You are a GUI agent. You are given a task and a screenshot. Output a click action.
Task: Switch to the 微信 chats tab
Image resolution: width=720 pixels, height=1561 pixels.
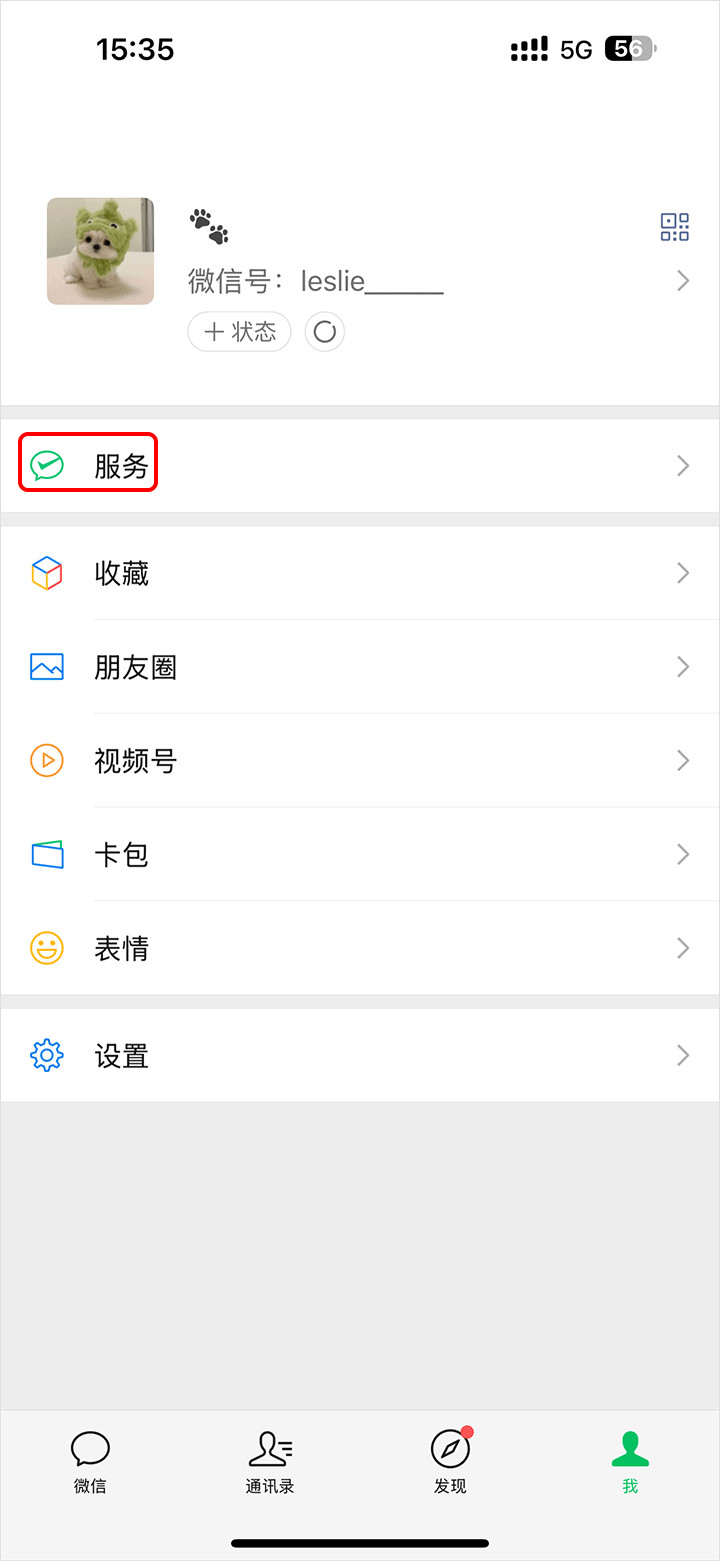click(x=90, y=1462)
